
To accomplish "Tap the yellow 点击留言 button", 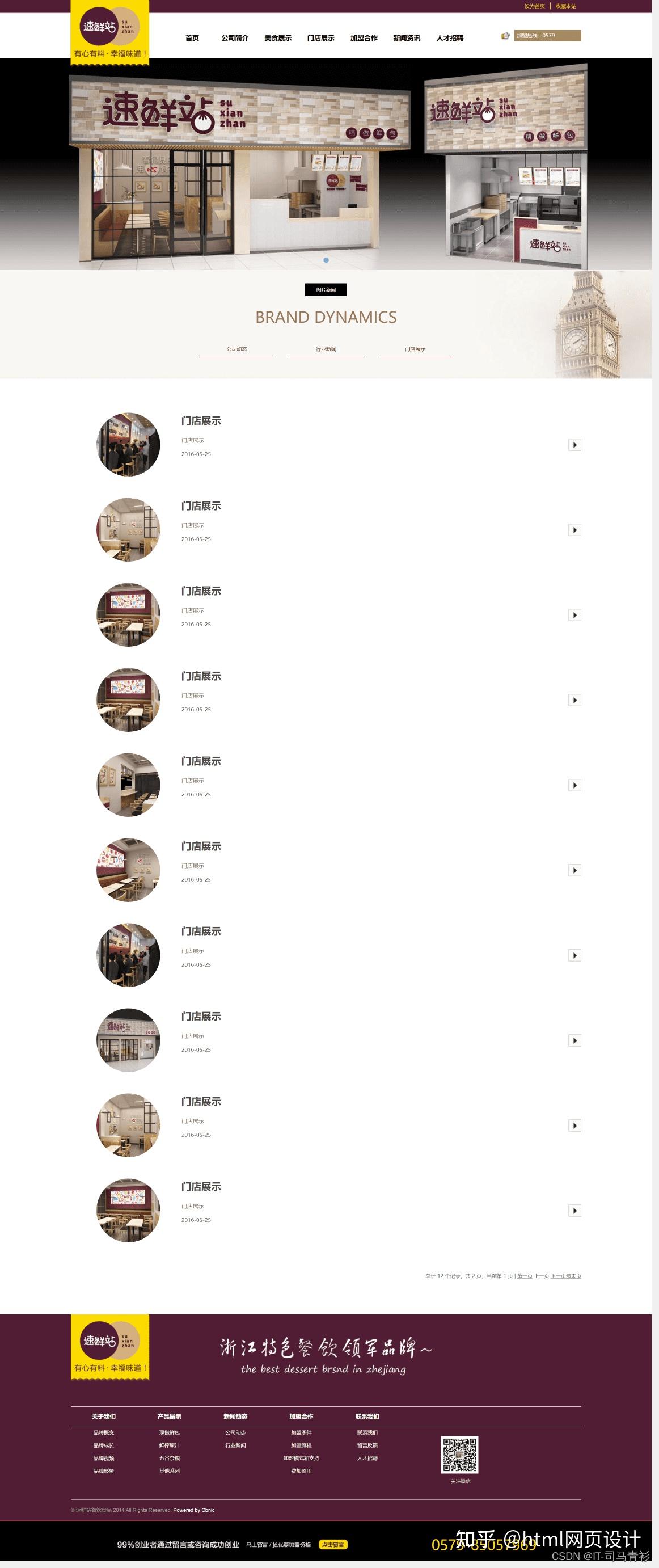I will [x=333, y=1544].
